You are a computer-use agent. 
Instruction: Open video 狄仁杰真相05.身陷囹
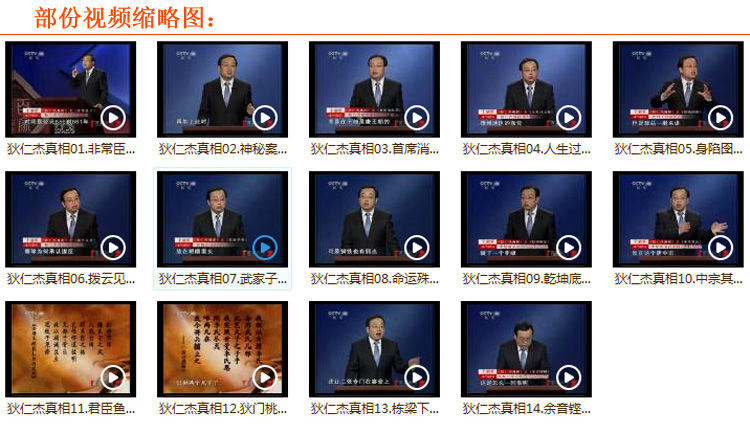pyautogui.click(x=678, y=90)
